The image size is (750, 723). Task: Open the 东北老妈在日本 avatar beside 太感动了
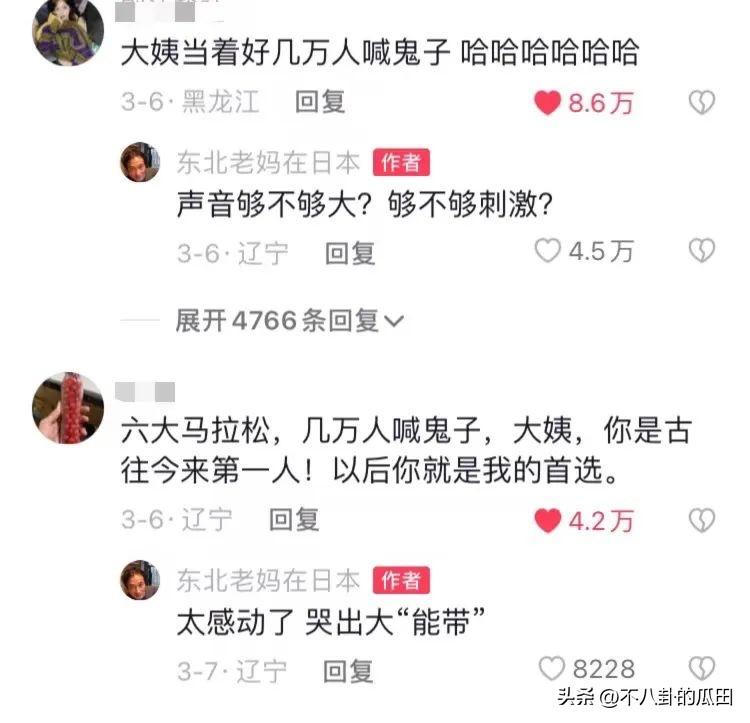(x=140, y=580)
